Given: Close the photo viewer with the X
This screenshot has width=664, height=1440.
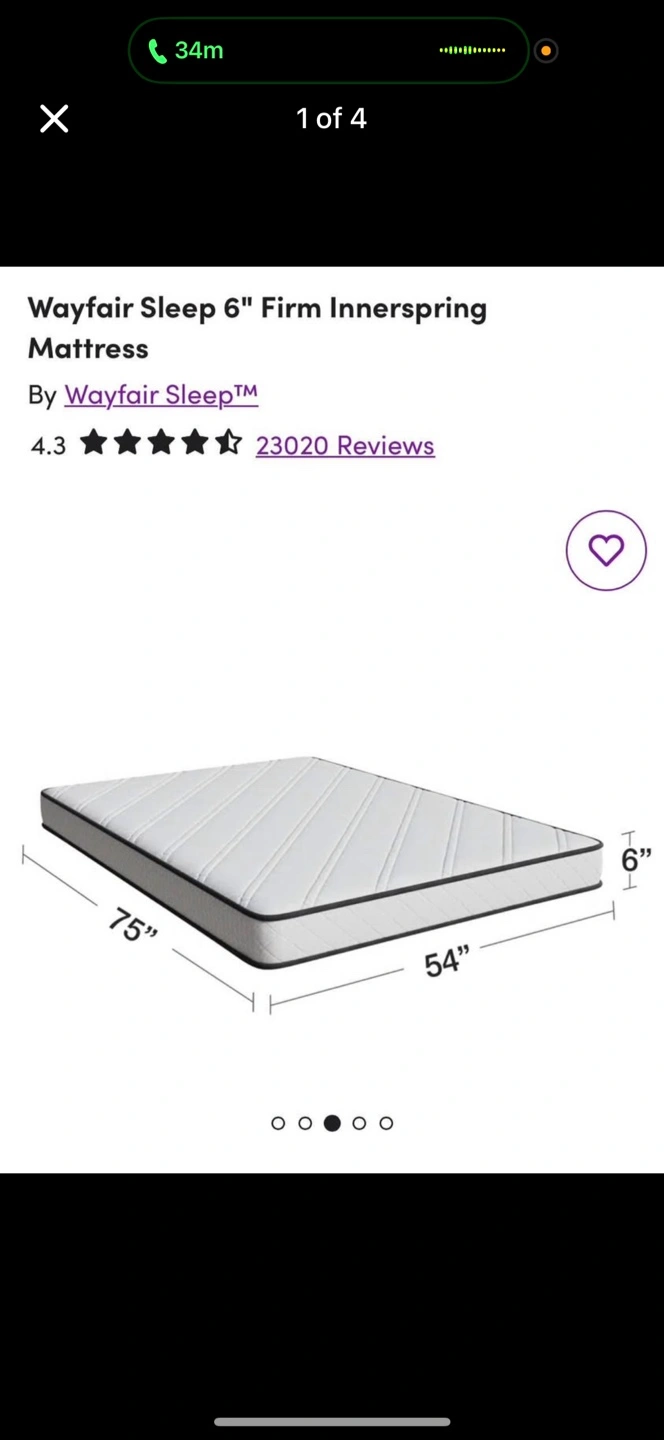Looking at the screenshot, I should pyautogui.click(x=54, y=119).
